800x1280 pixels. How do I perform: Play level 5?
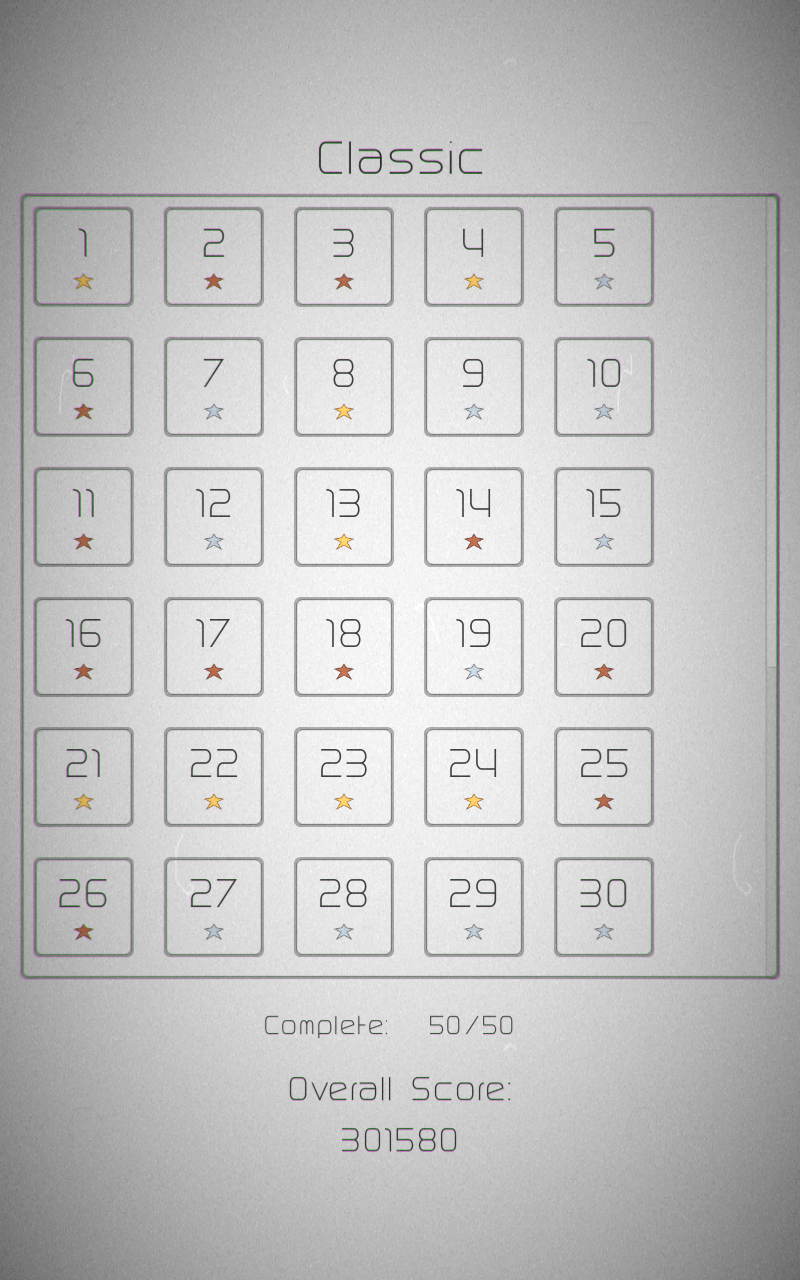[x=604, y=257]
